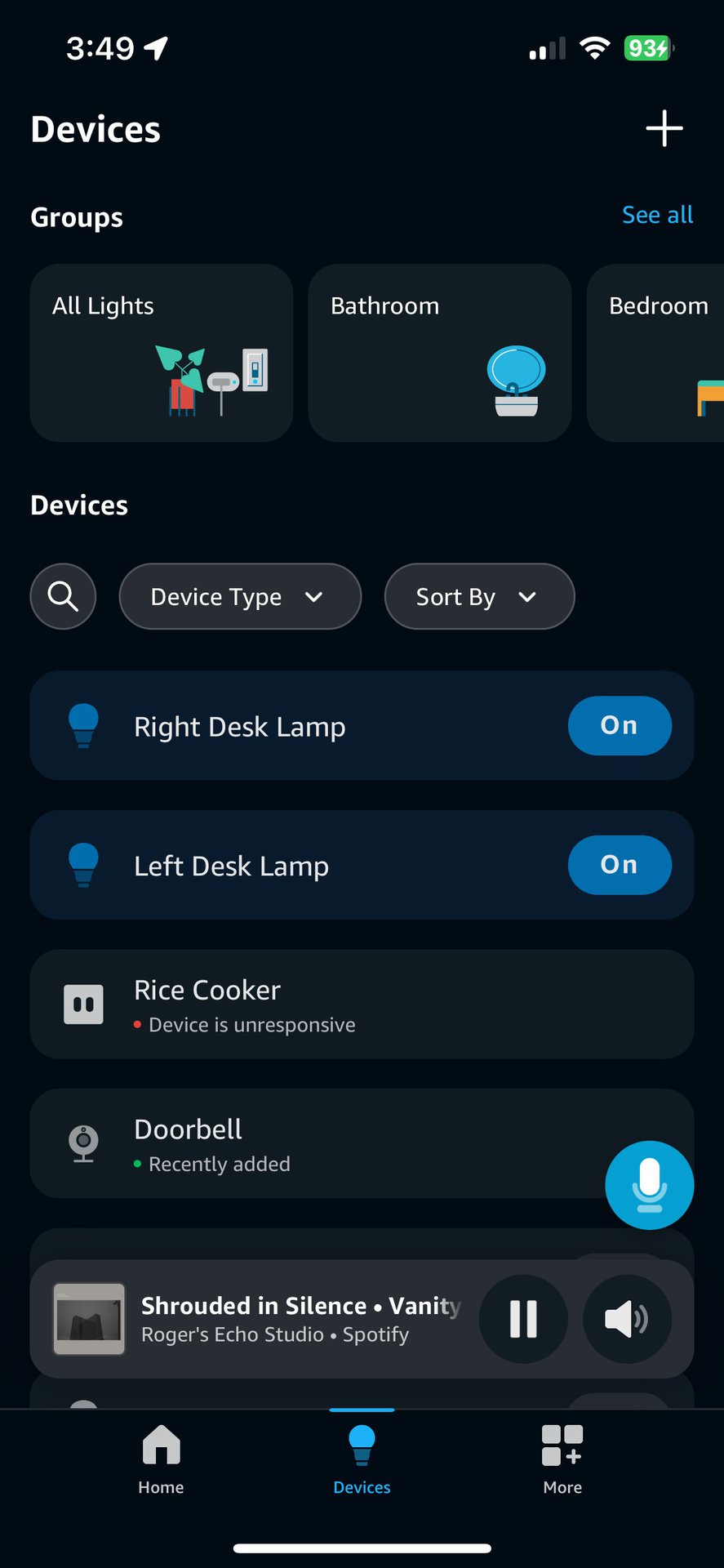Add a new device with plus icon
This screenshot has width=724, height=1568.
664,129
